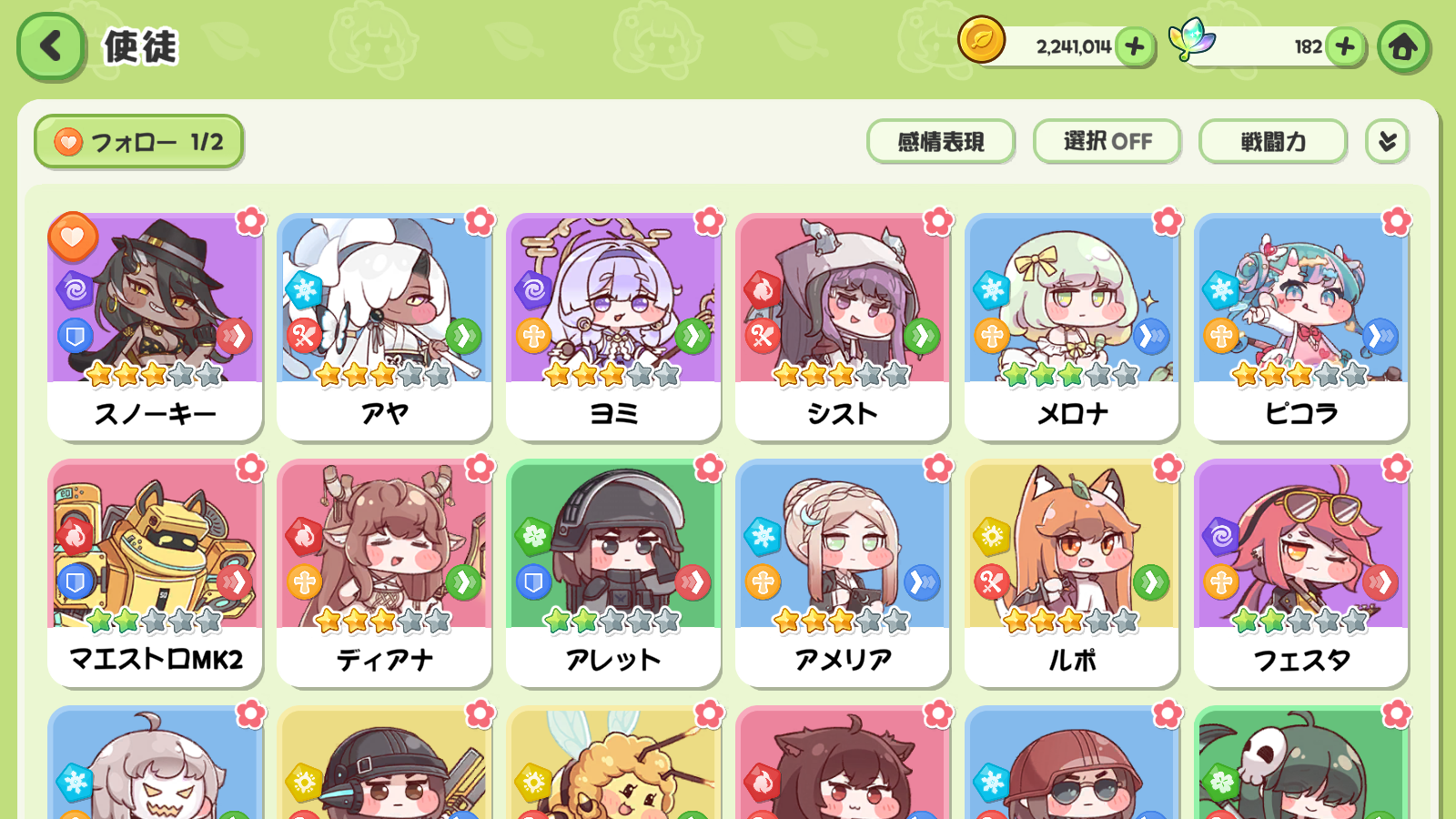
Task: Tap the フォロー 1/2 button
Action: point(139,142)
